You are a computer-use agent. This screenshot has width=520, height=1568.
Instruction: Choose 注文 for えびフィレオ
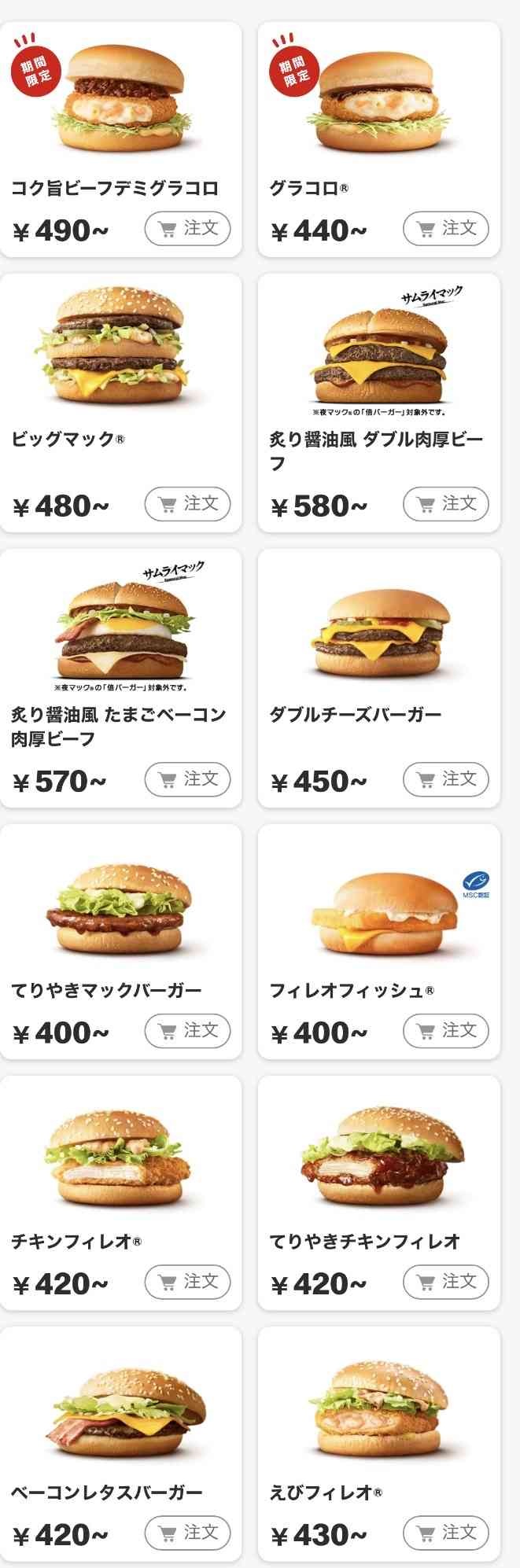tap(445, 1533)
